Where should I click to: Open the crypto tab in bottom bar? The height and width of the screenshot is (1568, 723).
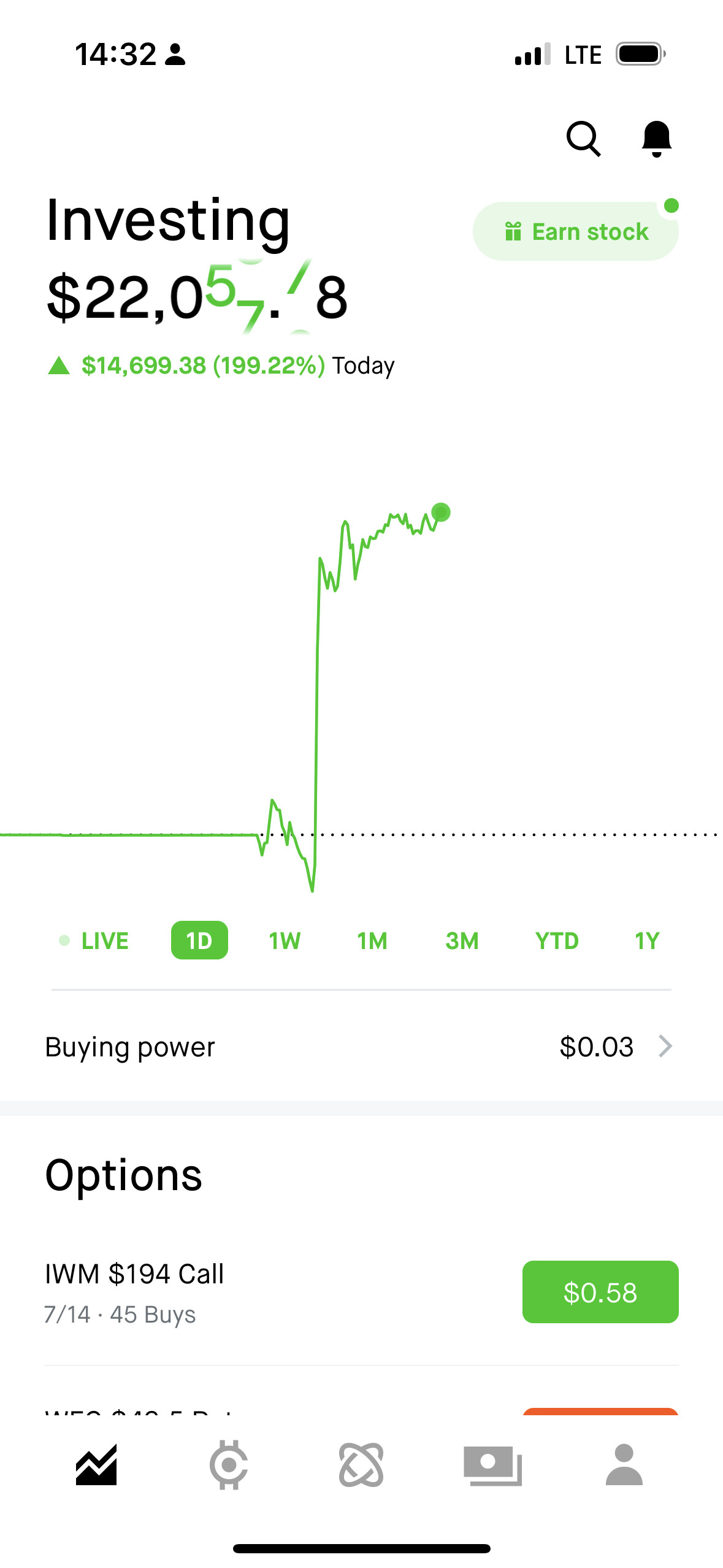point(229,1465)
